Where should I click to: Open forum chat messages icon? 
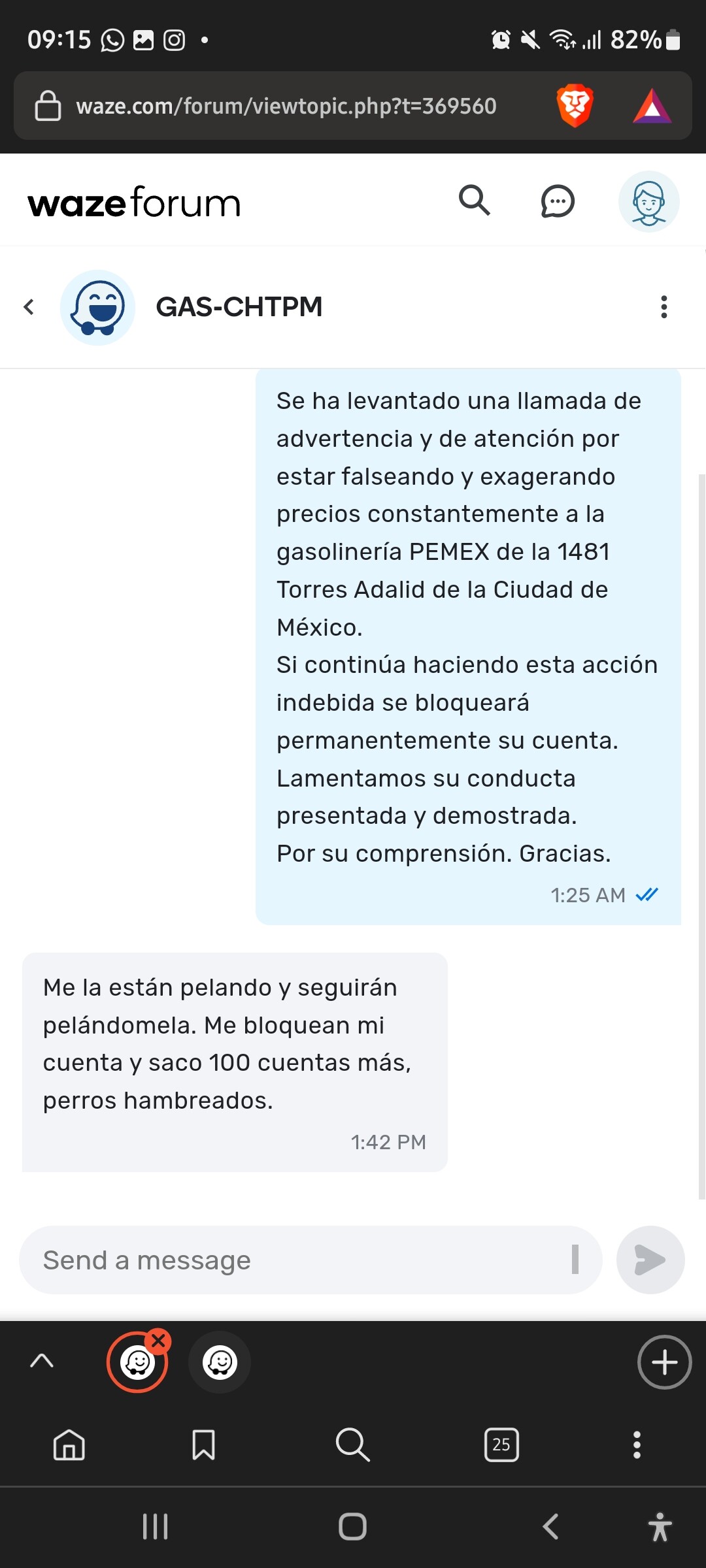557,201
